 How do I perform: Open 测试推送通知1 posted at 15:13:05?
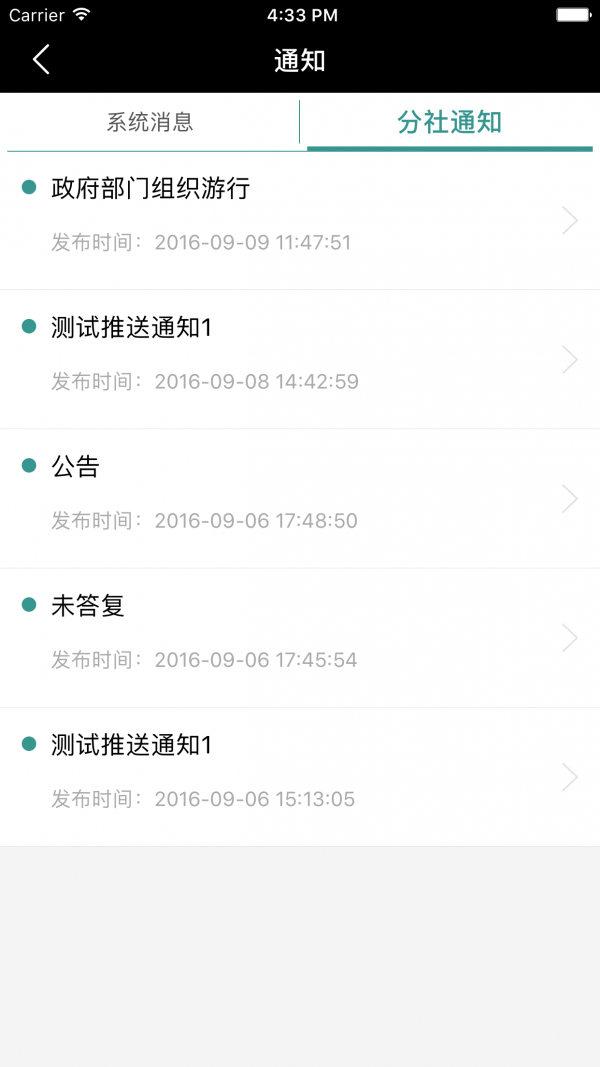coord(300,776)
